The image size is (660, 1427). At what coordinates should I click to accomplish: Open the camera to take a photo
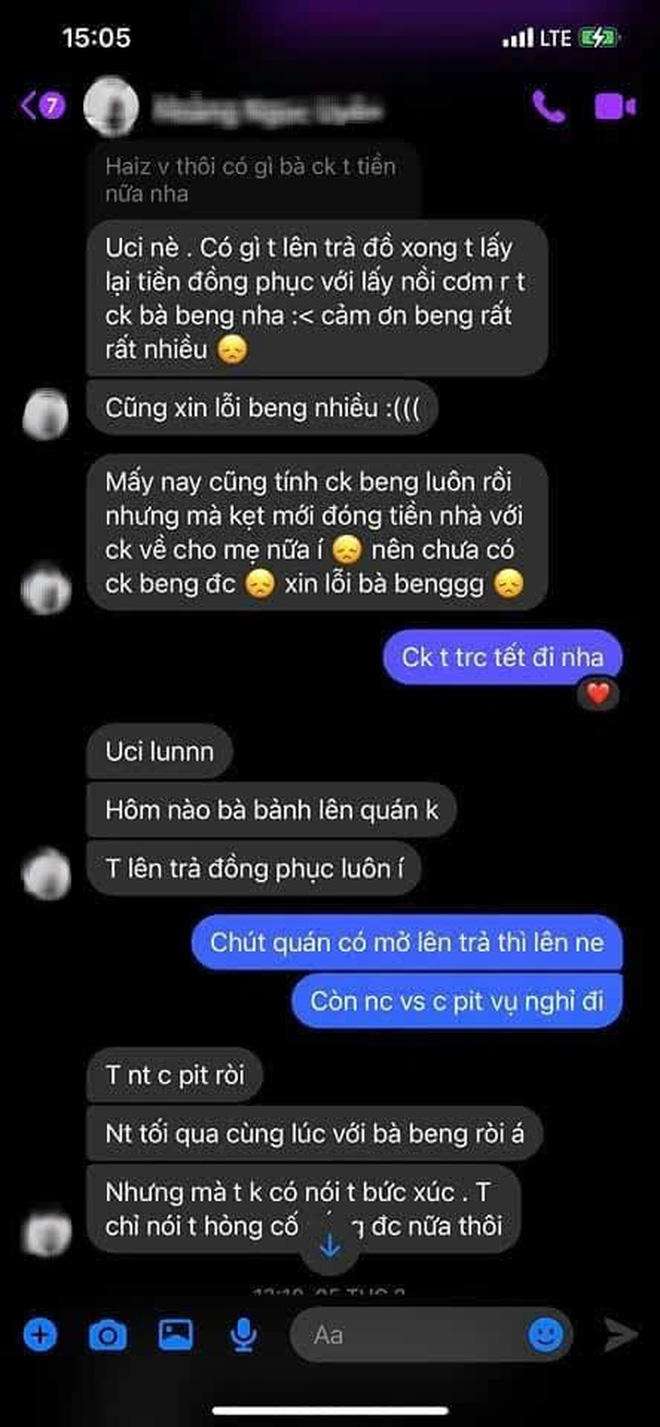(x=108, y=1334)
